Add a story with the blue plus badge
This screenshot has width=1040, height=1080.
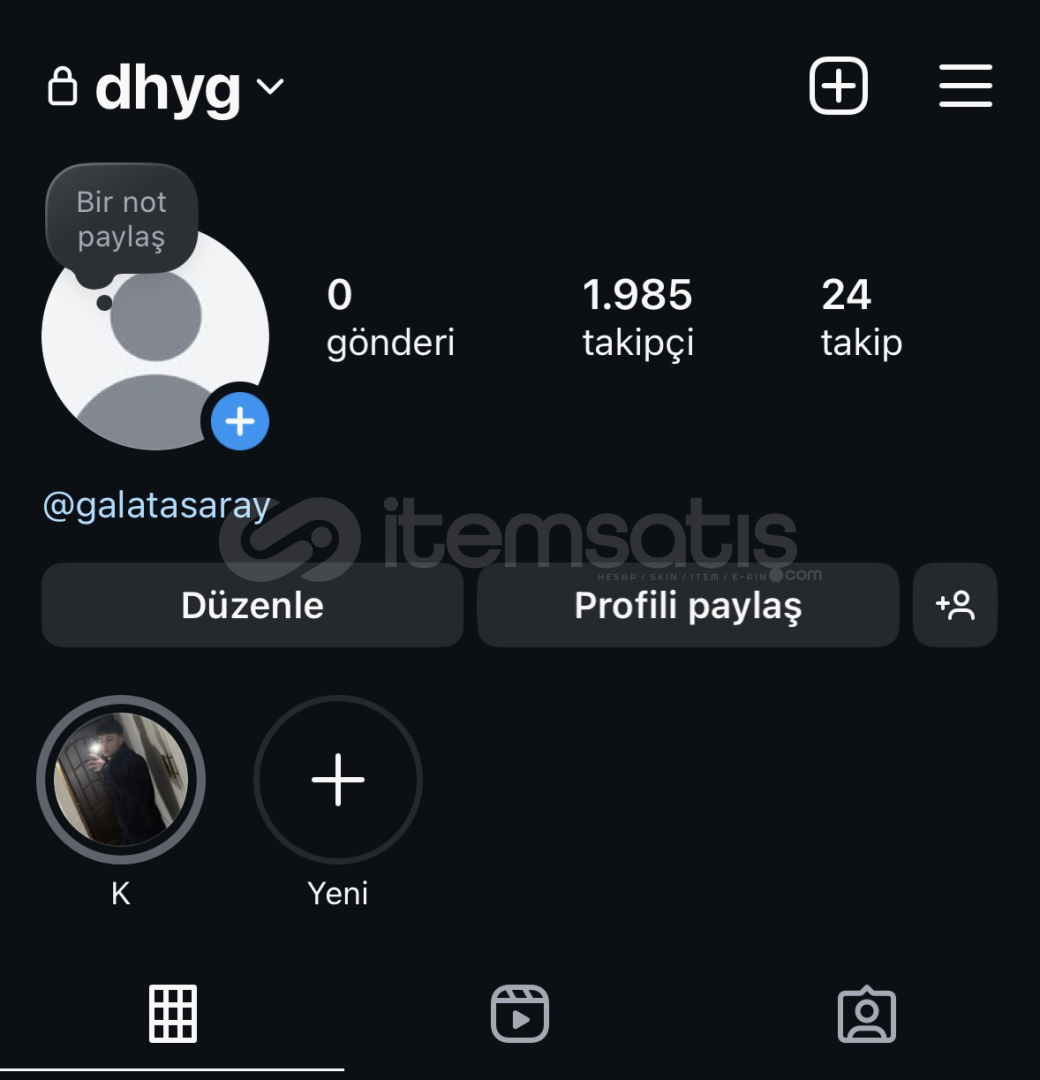coord(240,422)
